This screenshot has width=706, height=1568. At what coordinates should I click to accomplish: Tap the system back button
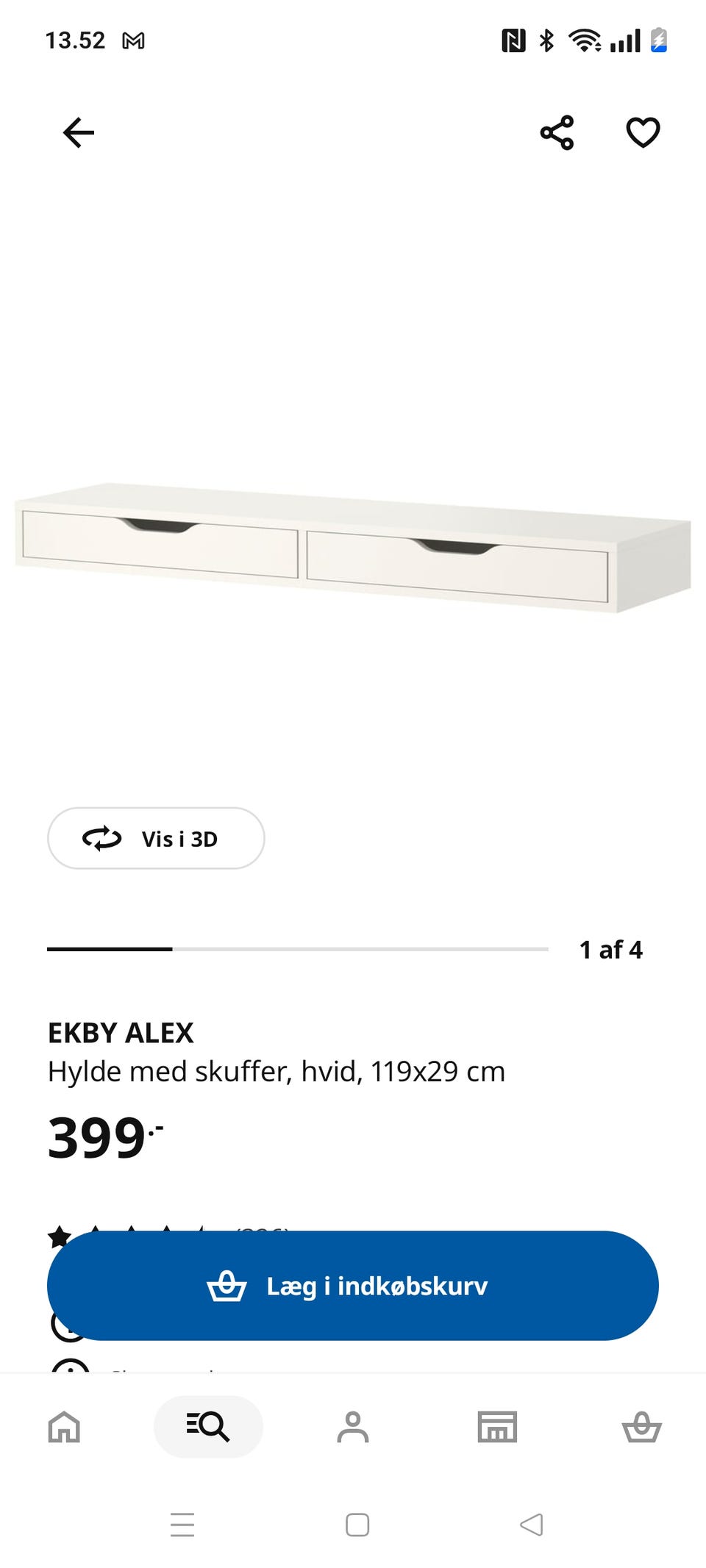click(532, 1525)
